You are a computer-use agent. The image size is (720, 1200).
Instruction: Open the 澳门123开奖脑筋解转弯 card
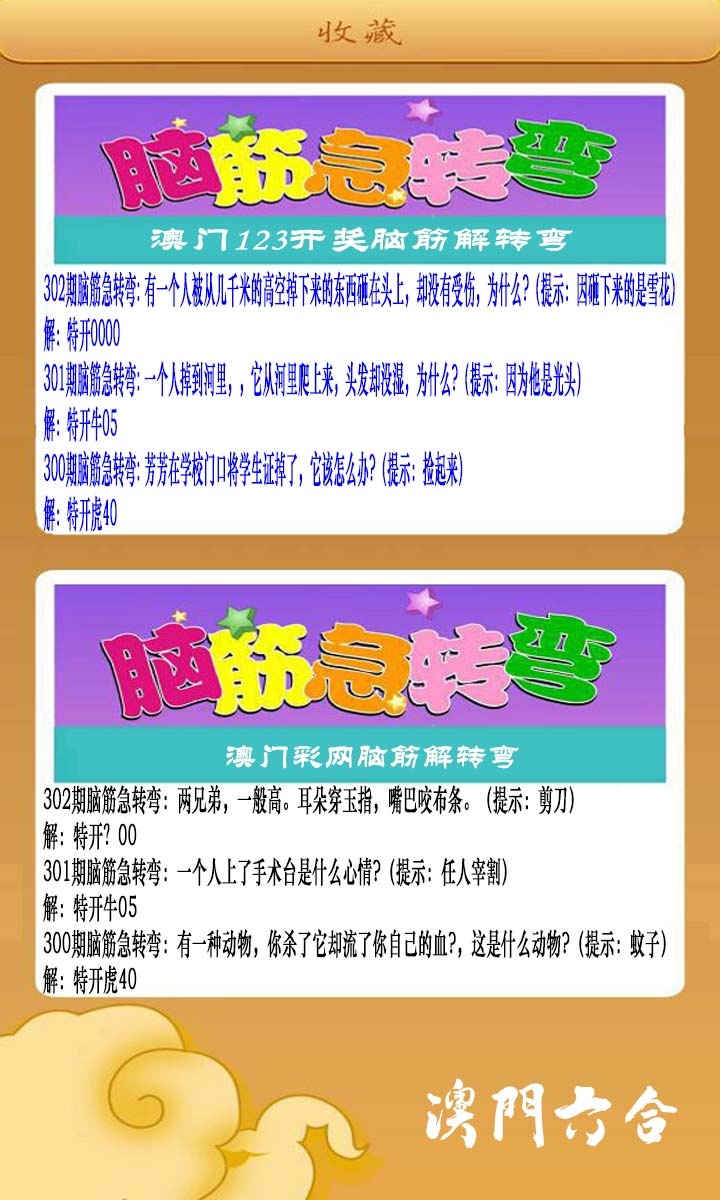tap(360, 309)
